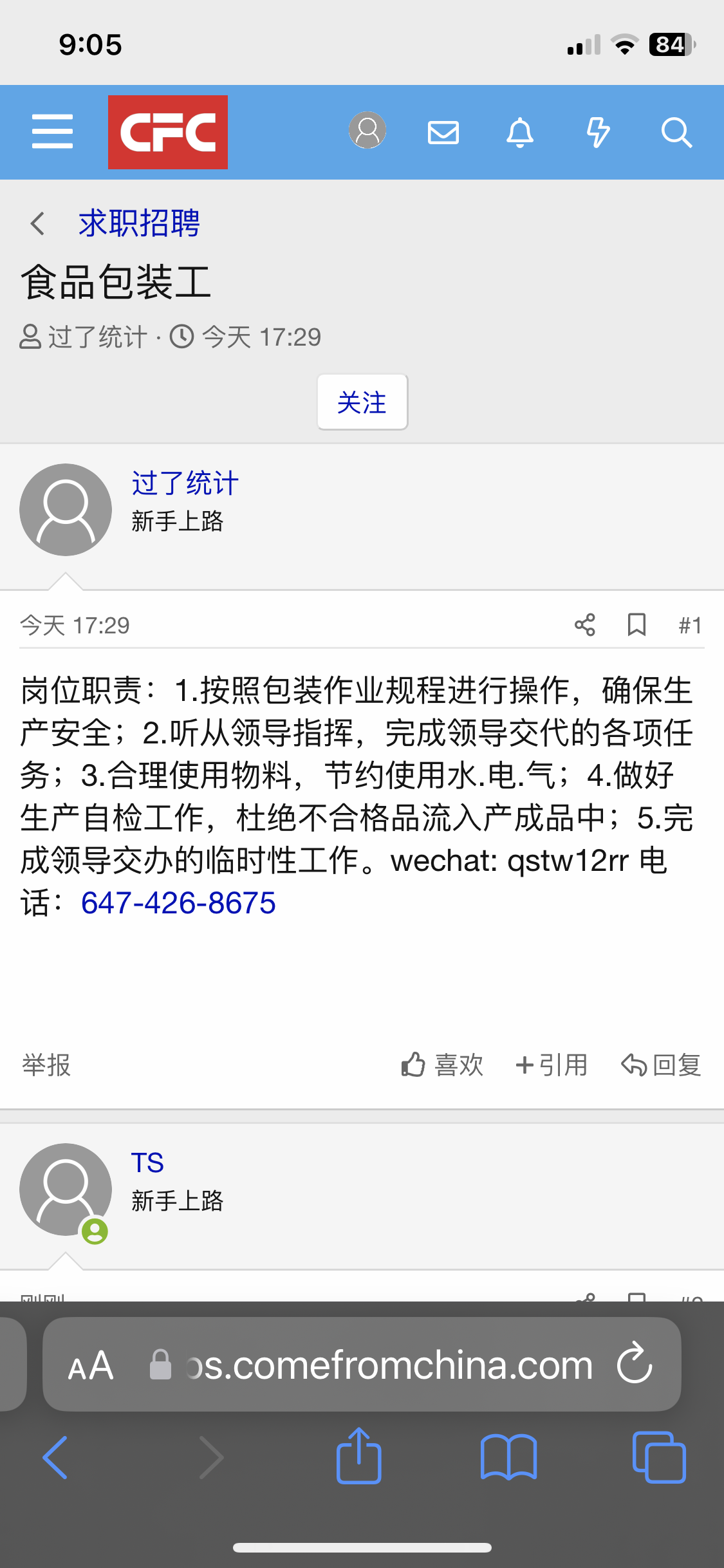Quote the post with 引用
724x1568 pixels.
click(552, 1065)
